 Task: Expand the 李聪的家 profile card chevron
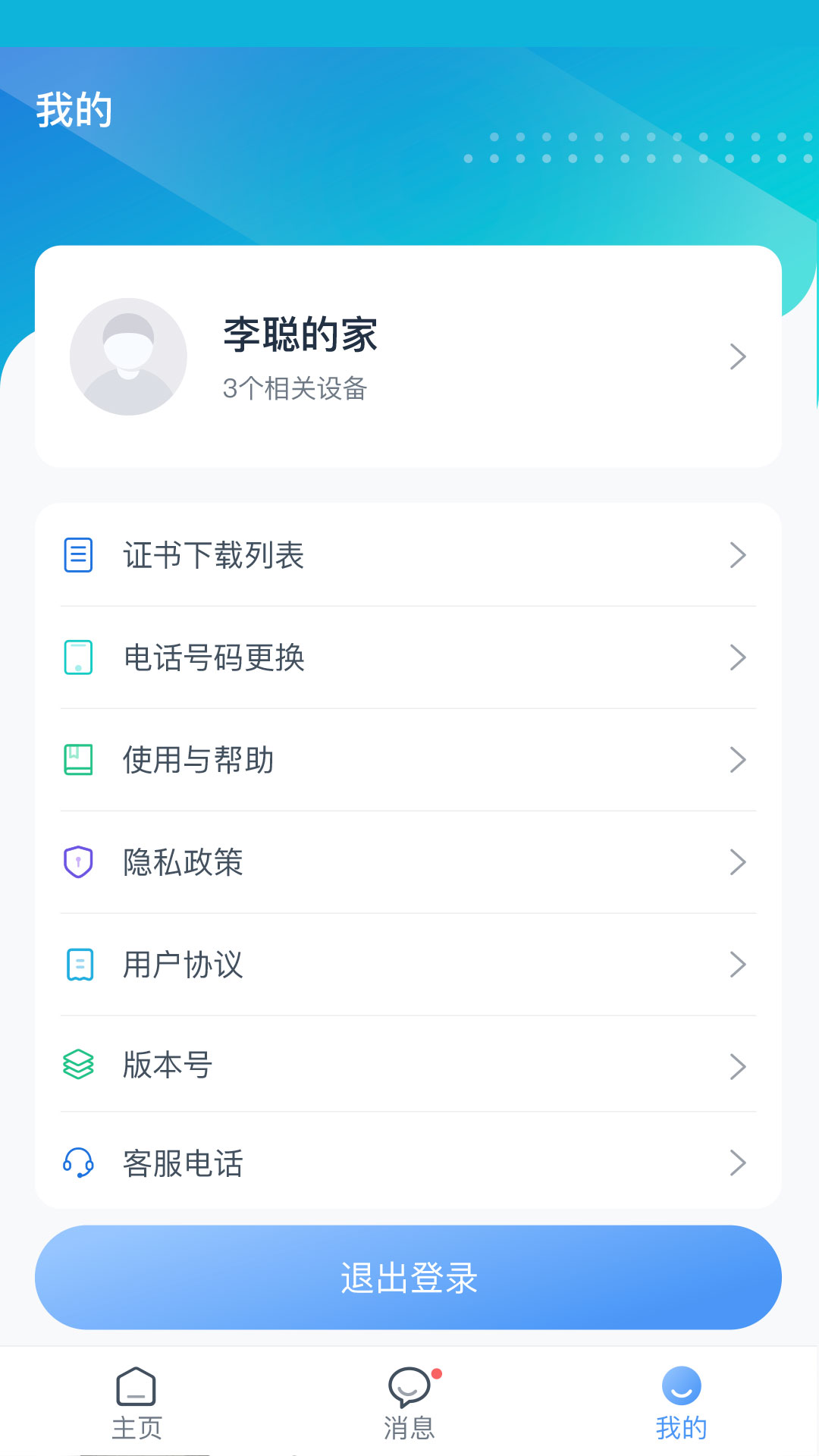coord(737,356)
